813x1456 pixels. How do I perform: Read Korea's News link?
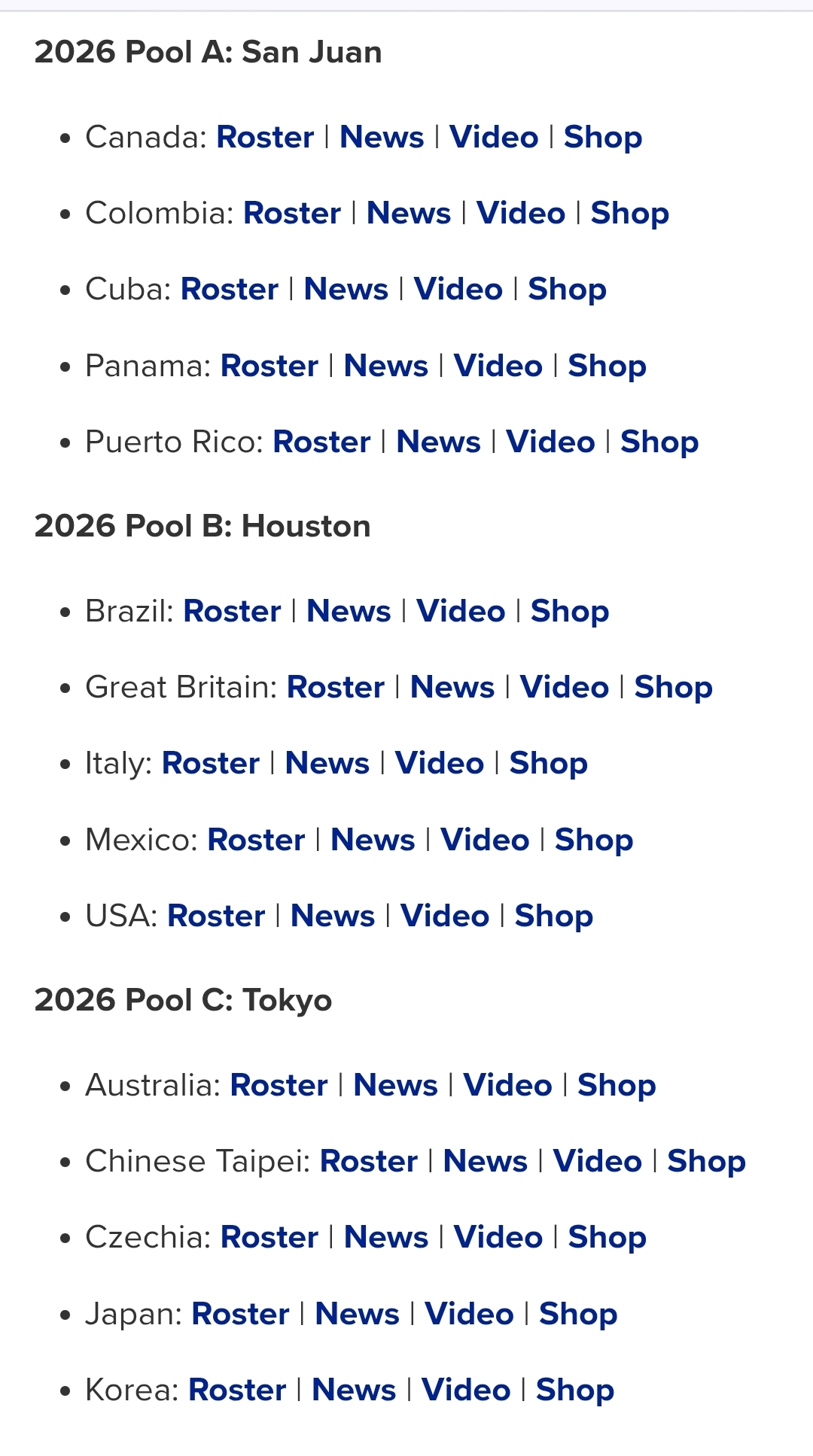pyautogui.click(x=354, y=1390)
